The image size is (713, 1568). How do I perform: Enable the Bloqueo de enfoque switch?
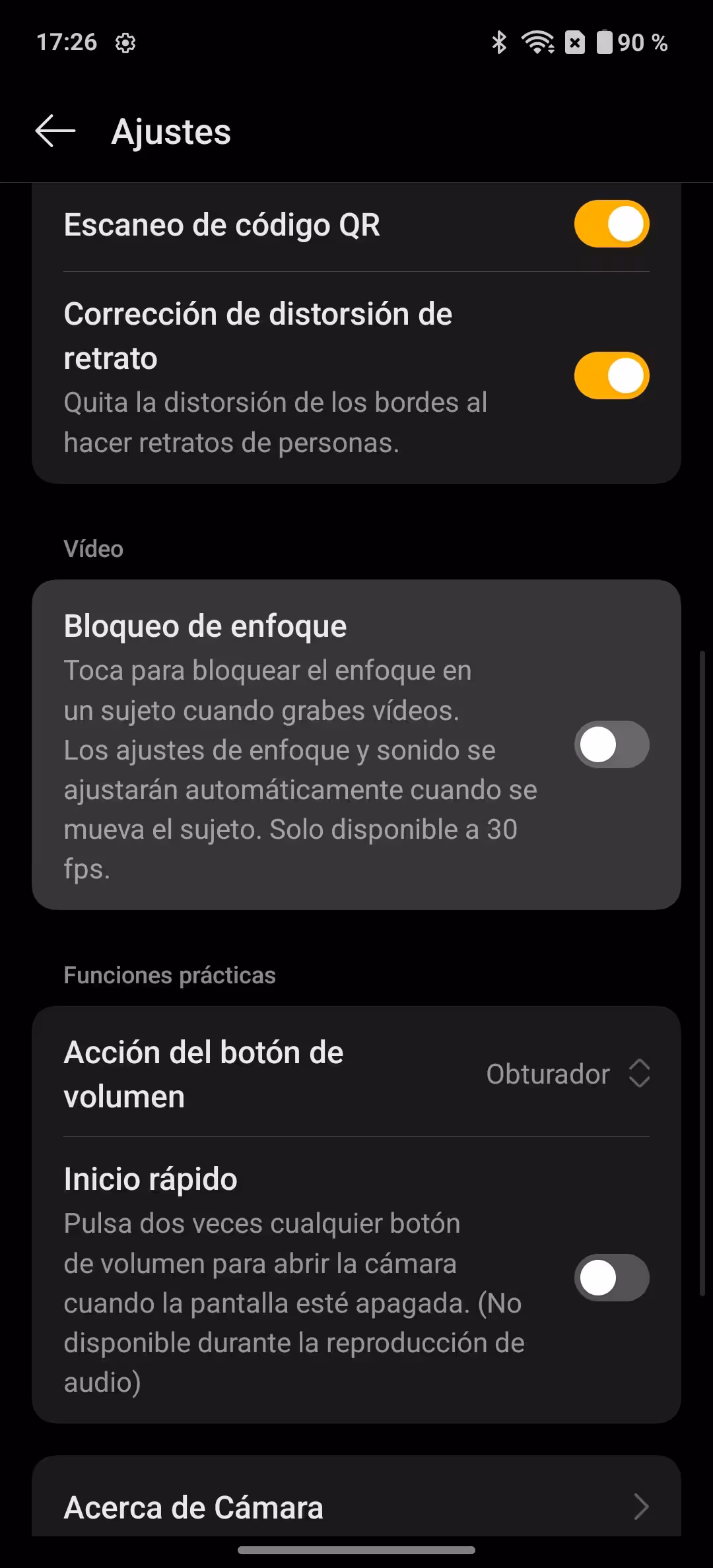click(611, 744)
